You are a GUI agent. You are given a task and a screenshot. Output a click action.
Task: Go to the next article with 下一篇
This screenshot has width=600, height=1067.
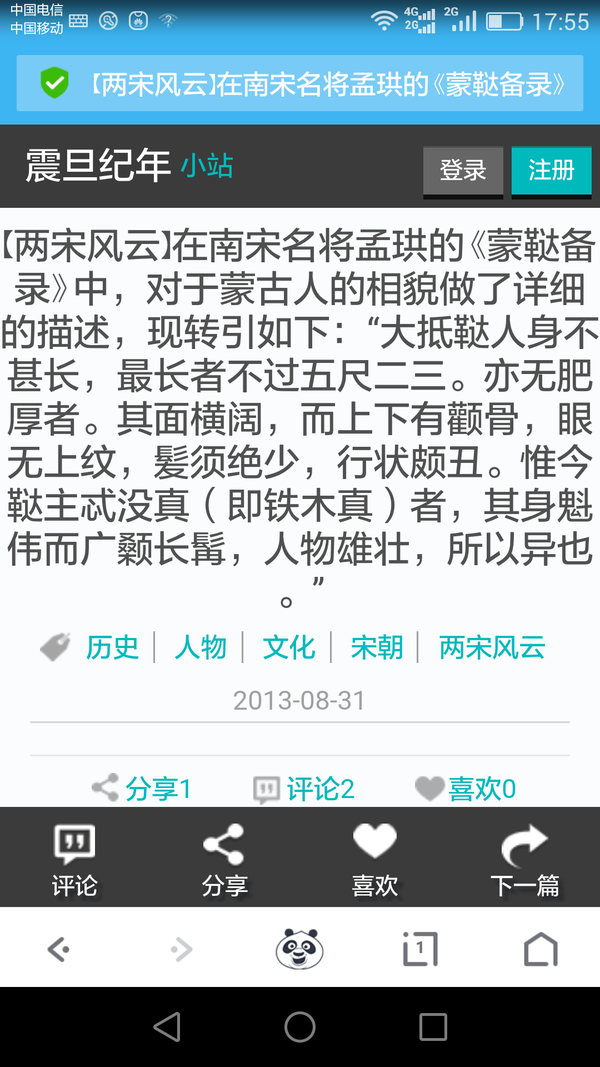click(x=525, y=860)
